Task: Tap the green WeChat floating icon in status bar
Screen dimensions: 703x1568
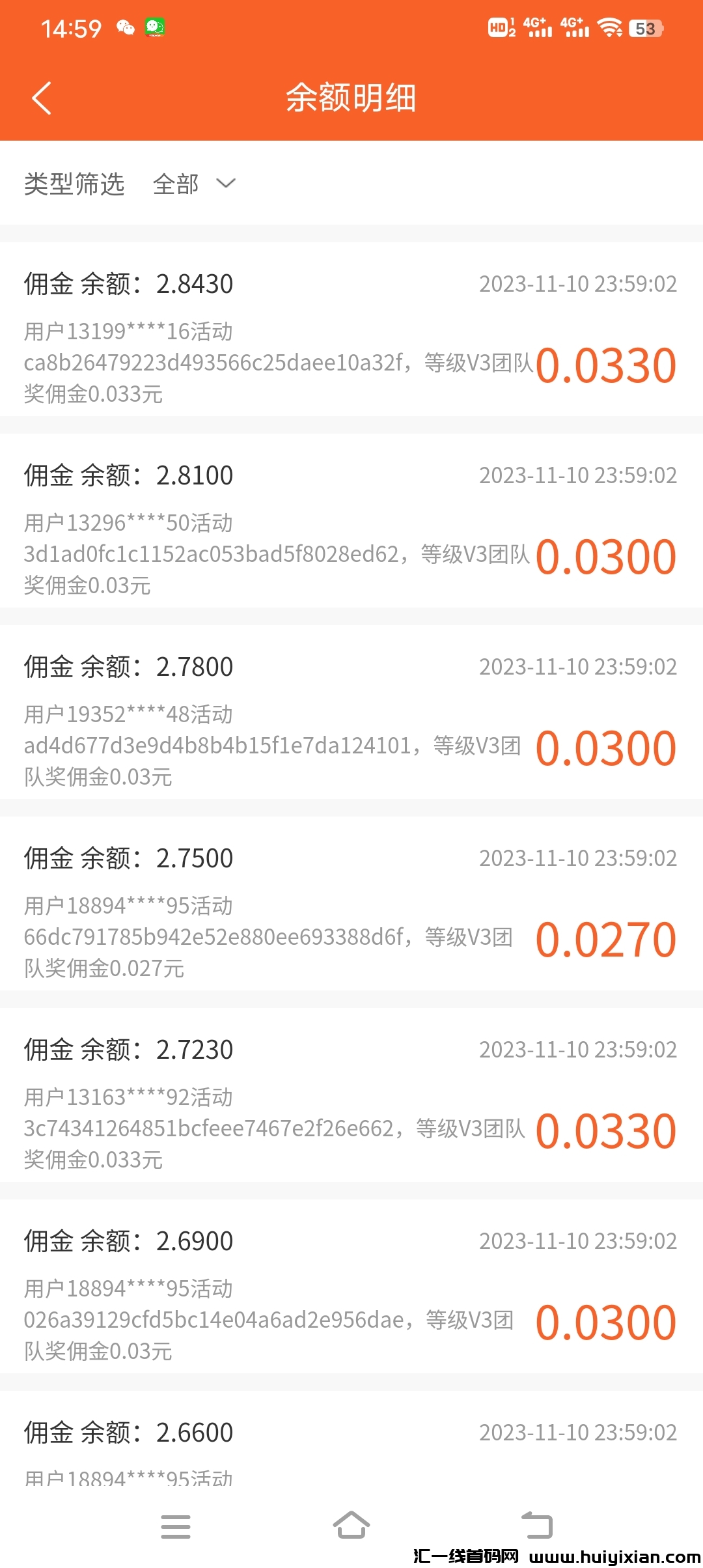Action: coord(154,27)
